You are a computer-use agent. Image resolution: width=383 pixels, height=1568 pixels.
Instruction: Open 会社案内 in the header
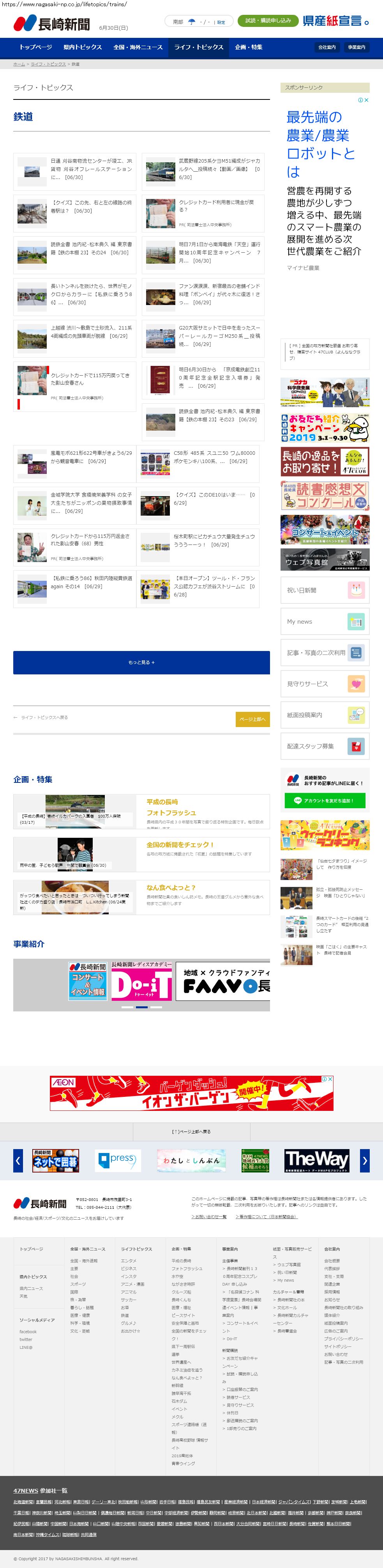coord(327,47)
